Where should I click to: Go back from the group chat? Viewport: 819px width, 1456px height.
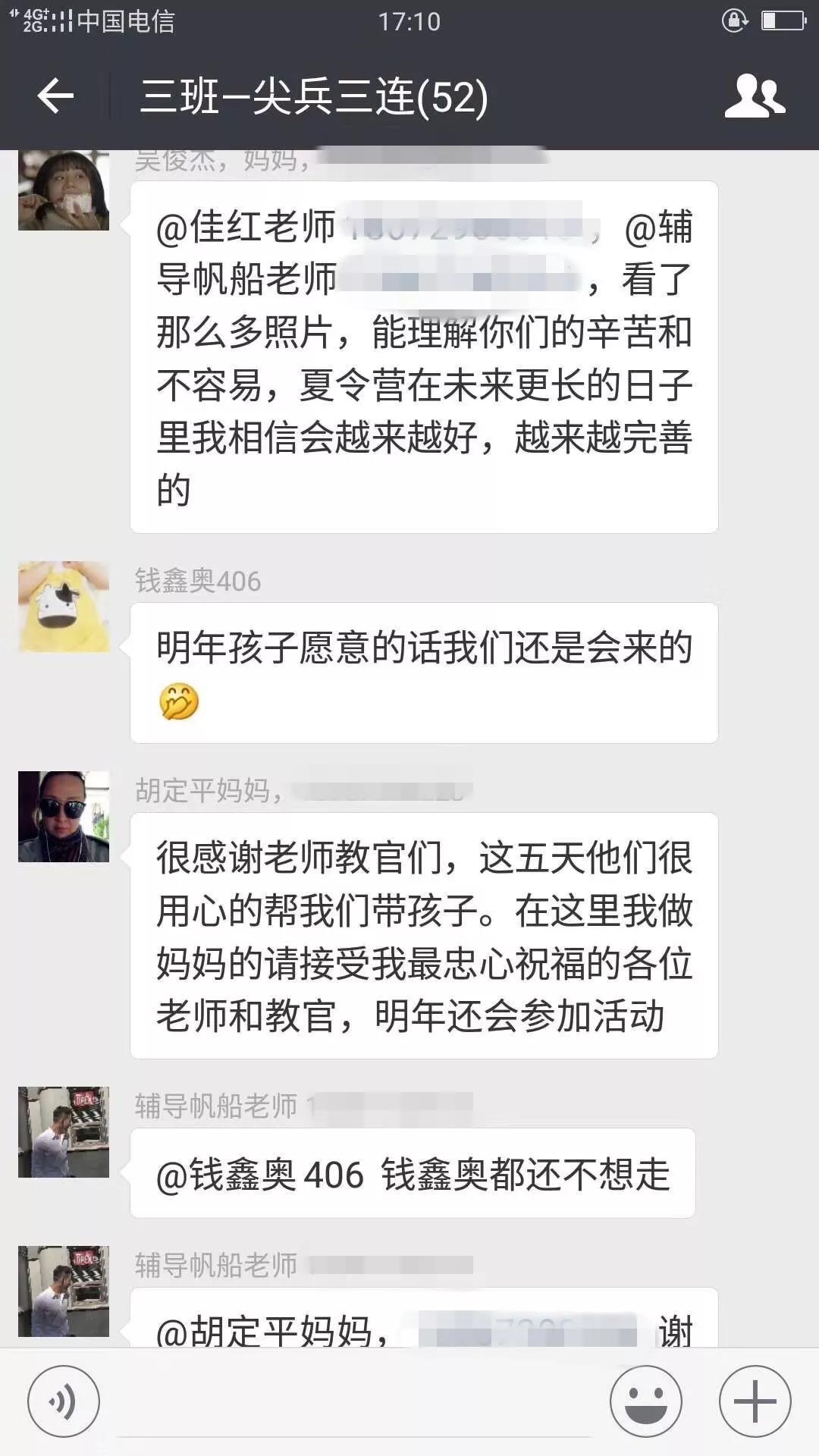coord(55,97)
